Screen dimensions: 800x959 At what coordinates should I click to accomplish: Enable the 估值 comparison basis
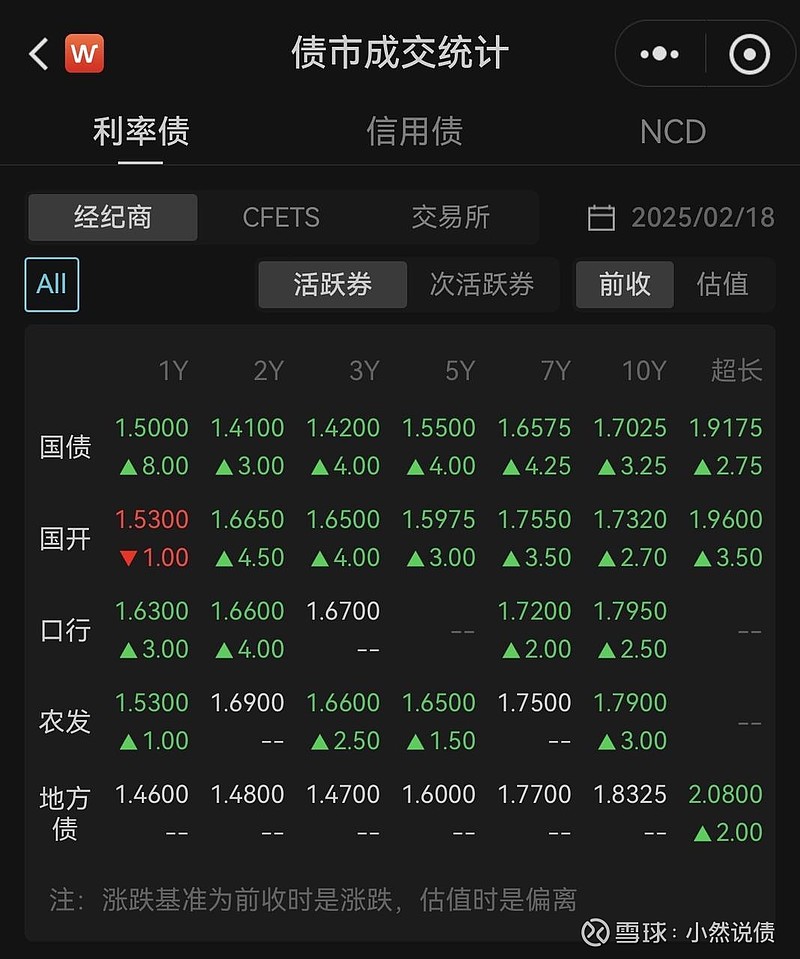coord(723,284)
